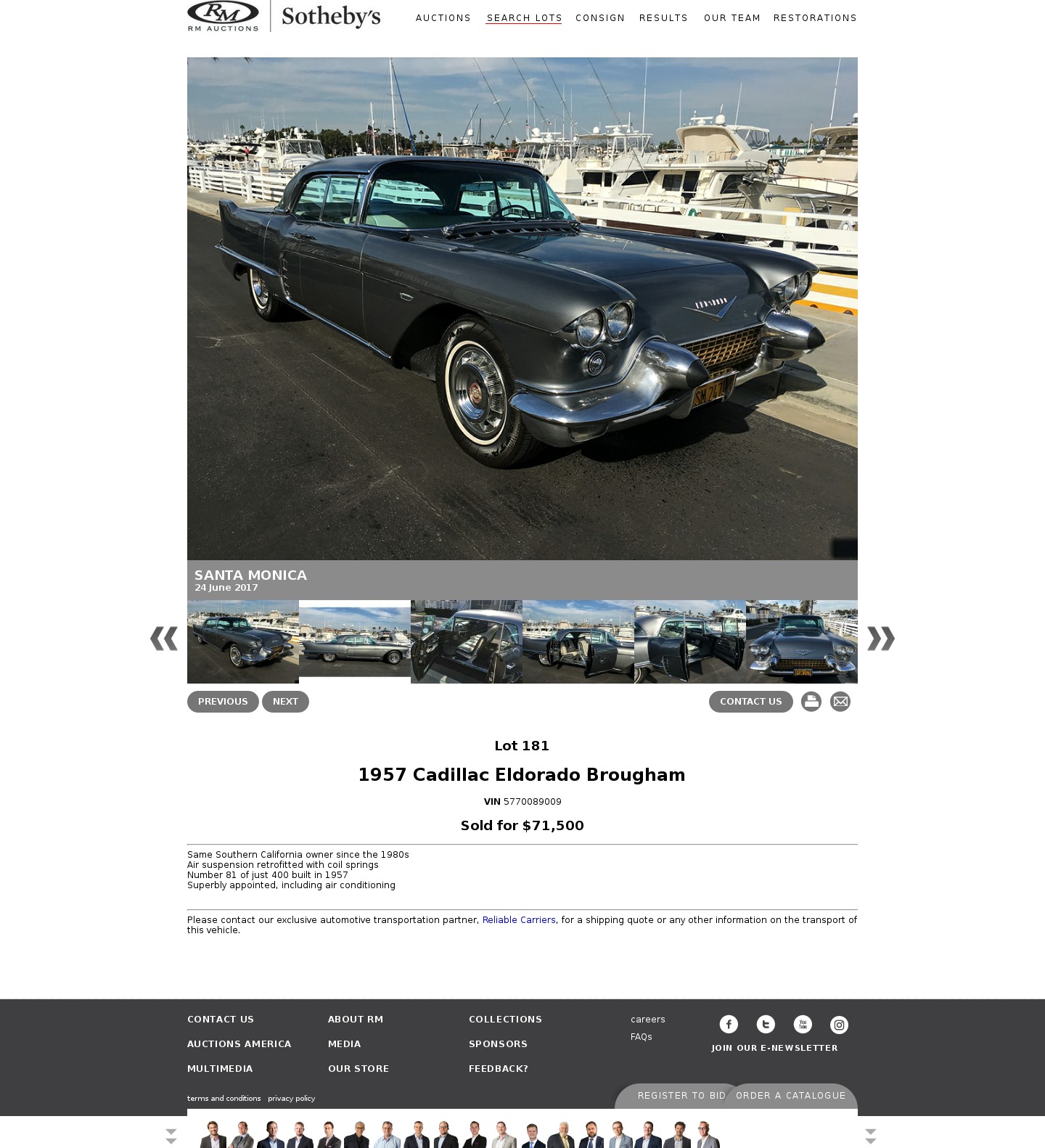Open the Consign section

coord(599,18)
